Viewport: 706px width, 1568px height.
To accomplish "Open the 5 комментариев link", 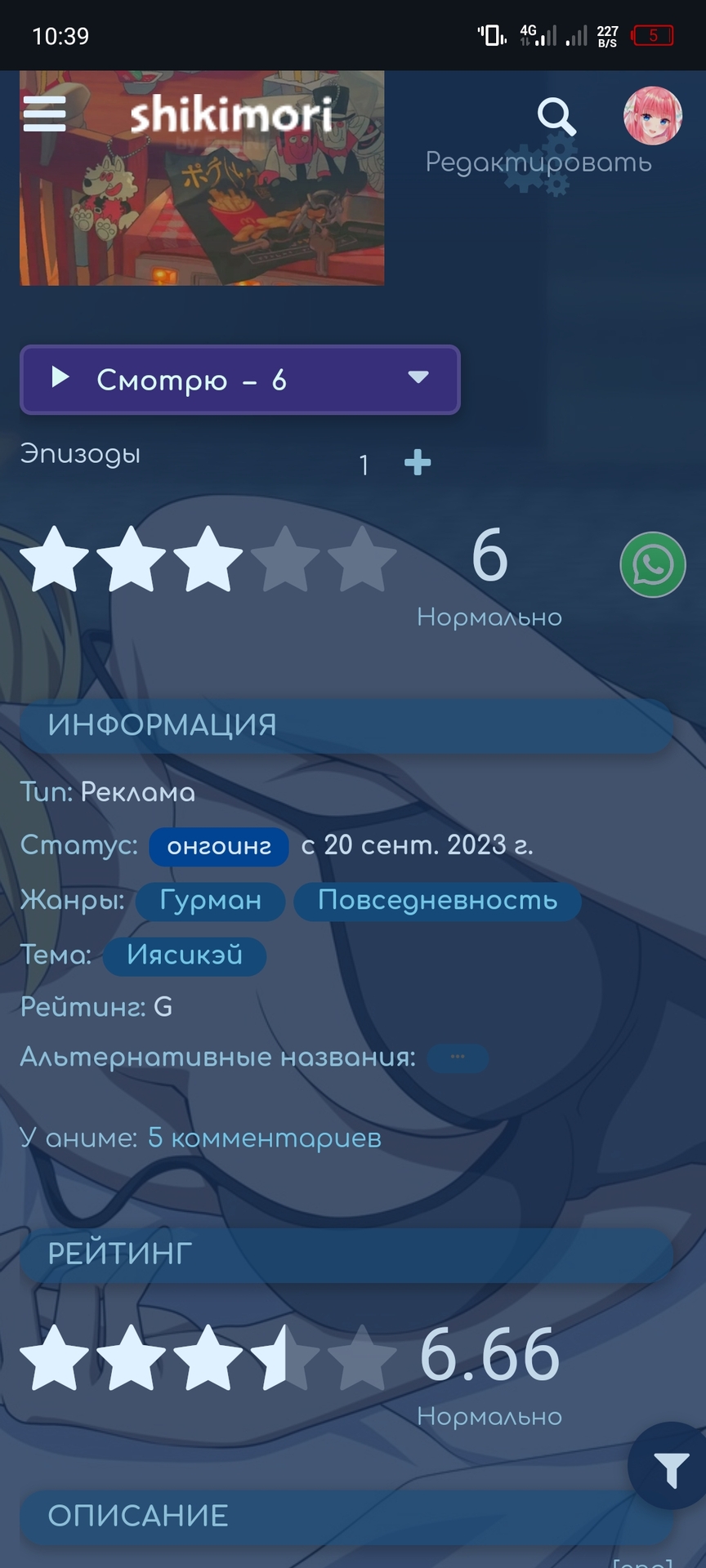I will coord(264,1138).
